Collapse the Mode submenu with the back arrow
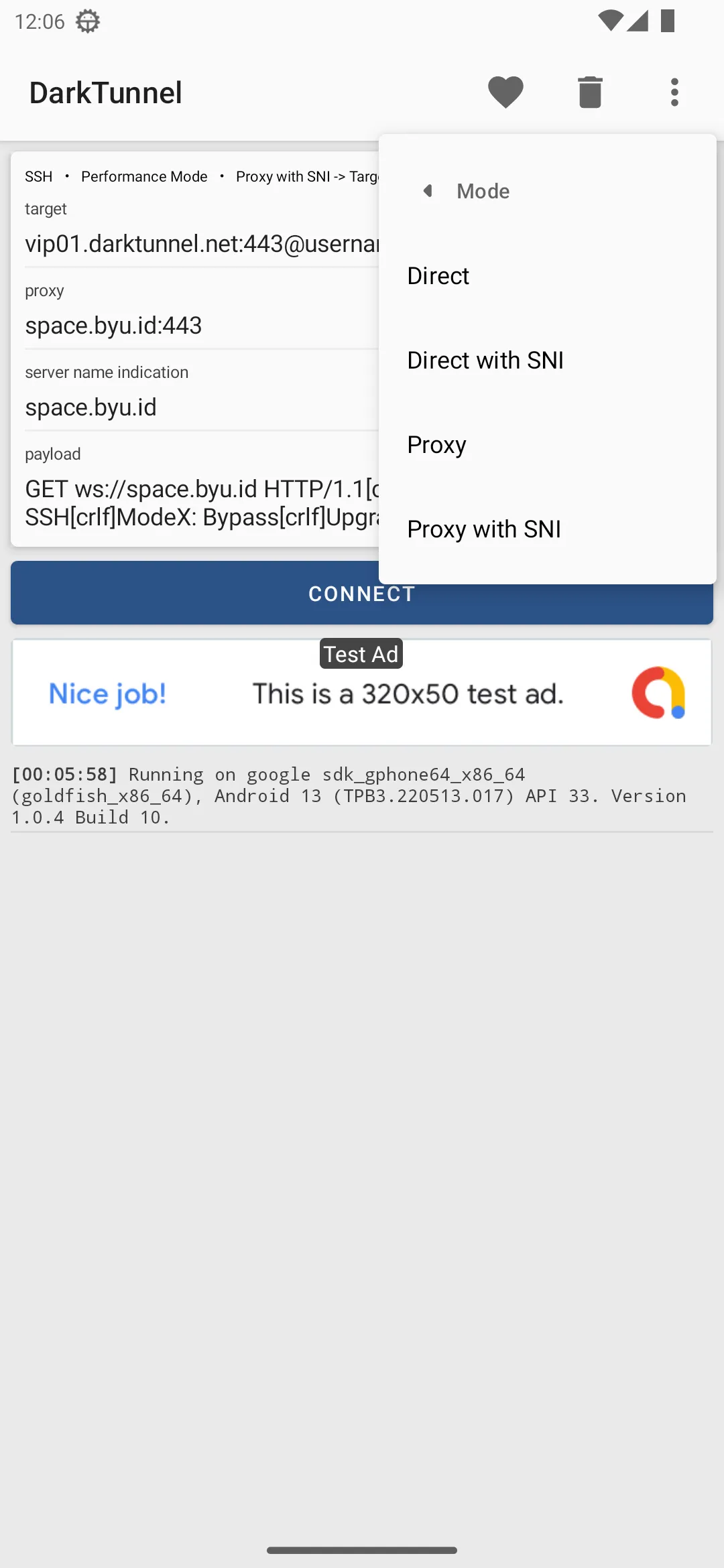 click(x=427, y=190)
